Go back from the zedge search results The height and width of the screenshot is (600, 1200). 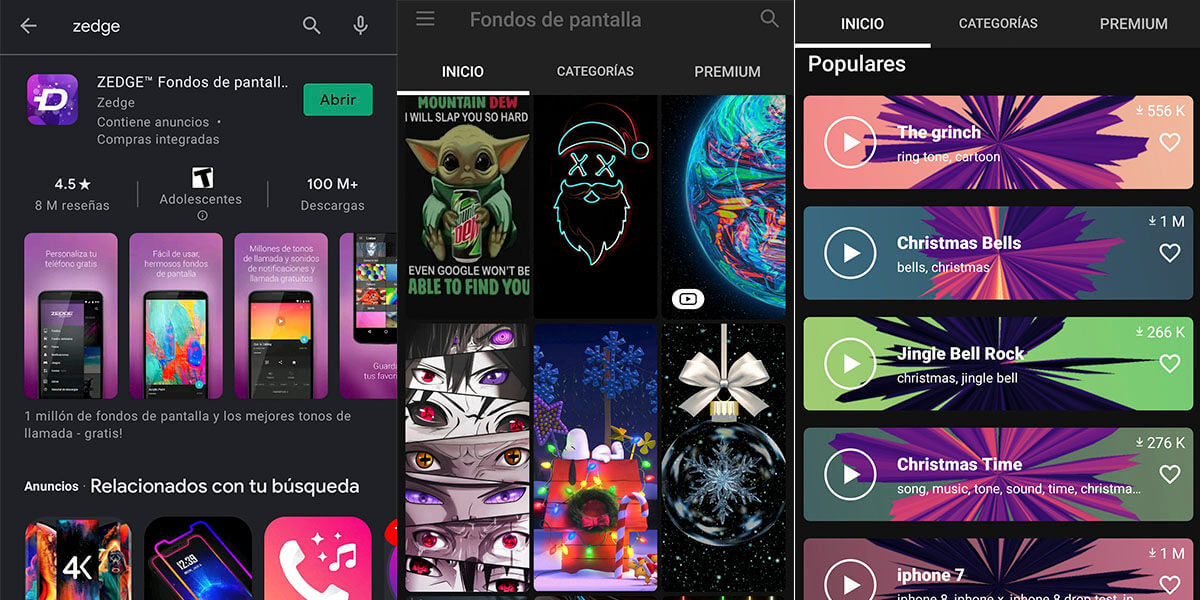click(28, 27)
